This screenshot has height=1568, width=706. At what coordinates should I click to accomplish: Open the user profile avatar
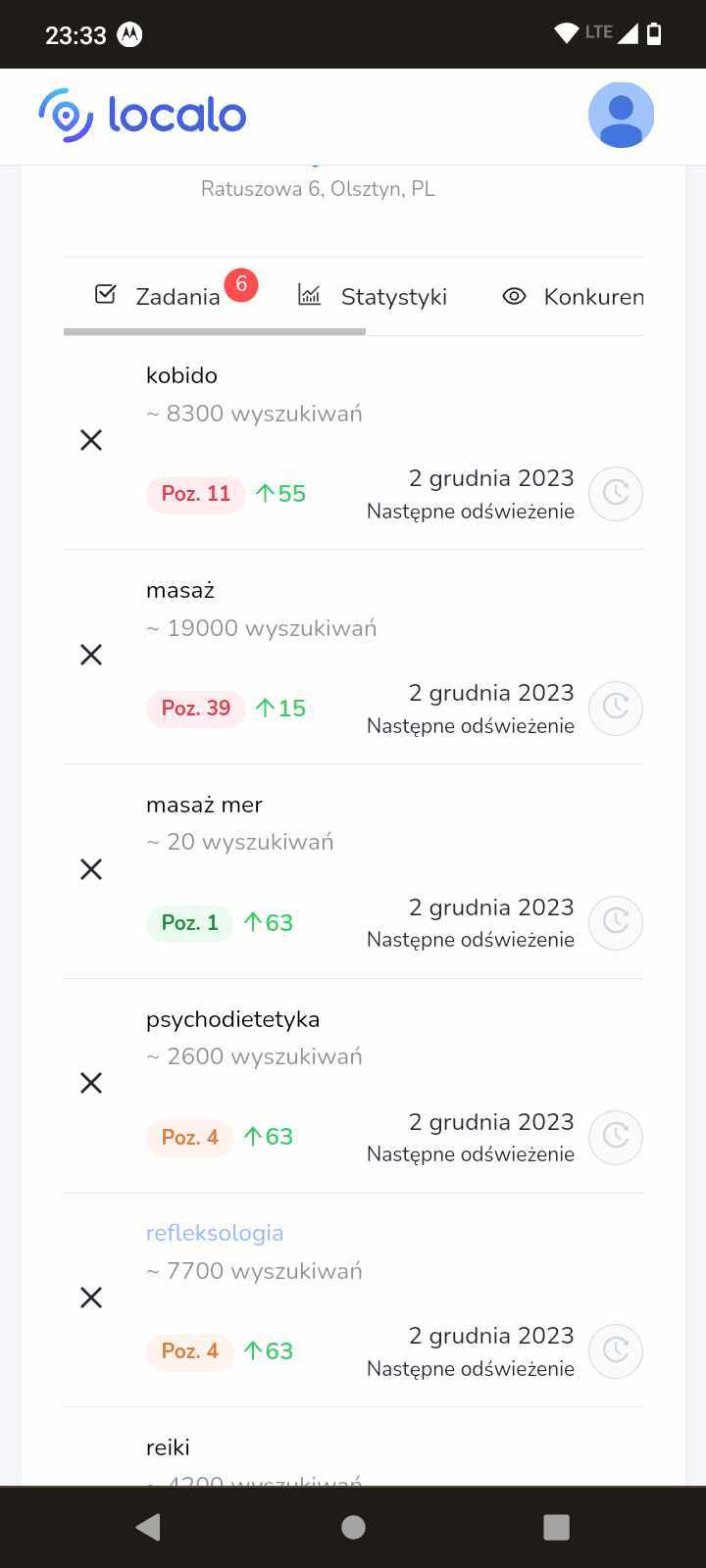pyautogui.click(x=621, y=116)
